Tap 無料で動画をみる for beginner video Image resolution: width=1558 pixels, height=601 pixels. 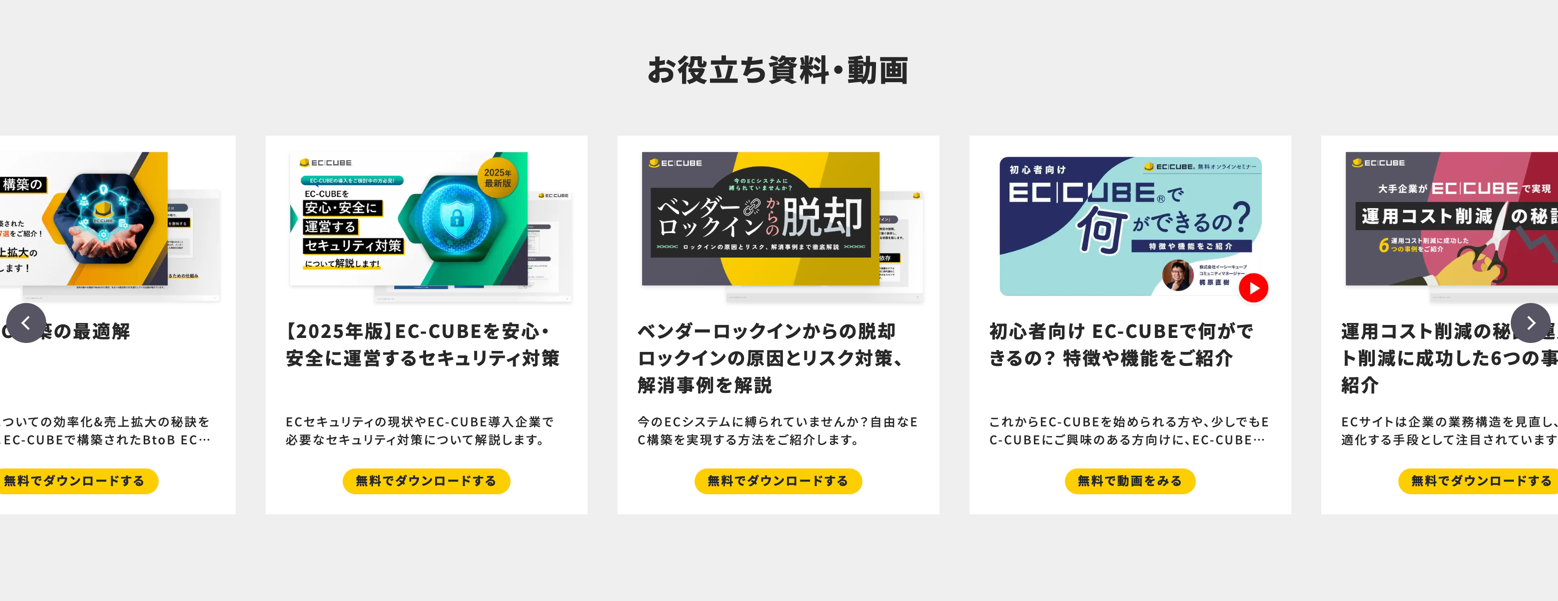(x=1129, y=481)
